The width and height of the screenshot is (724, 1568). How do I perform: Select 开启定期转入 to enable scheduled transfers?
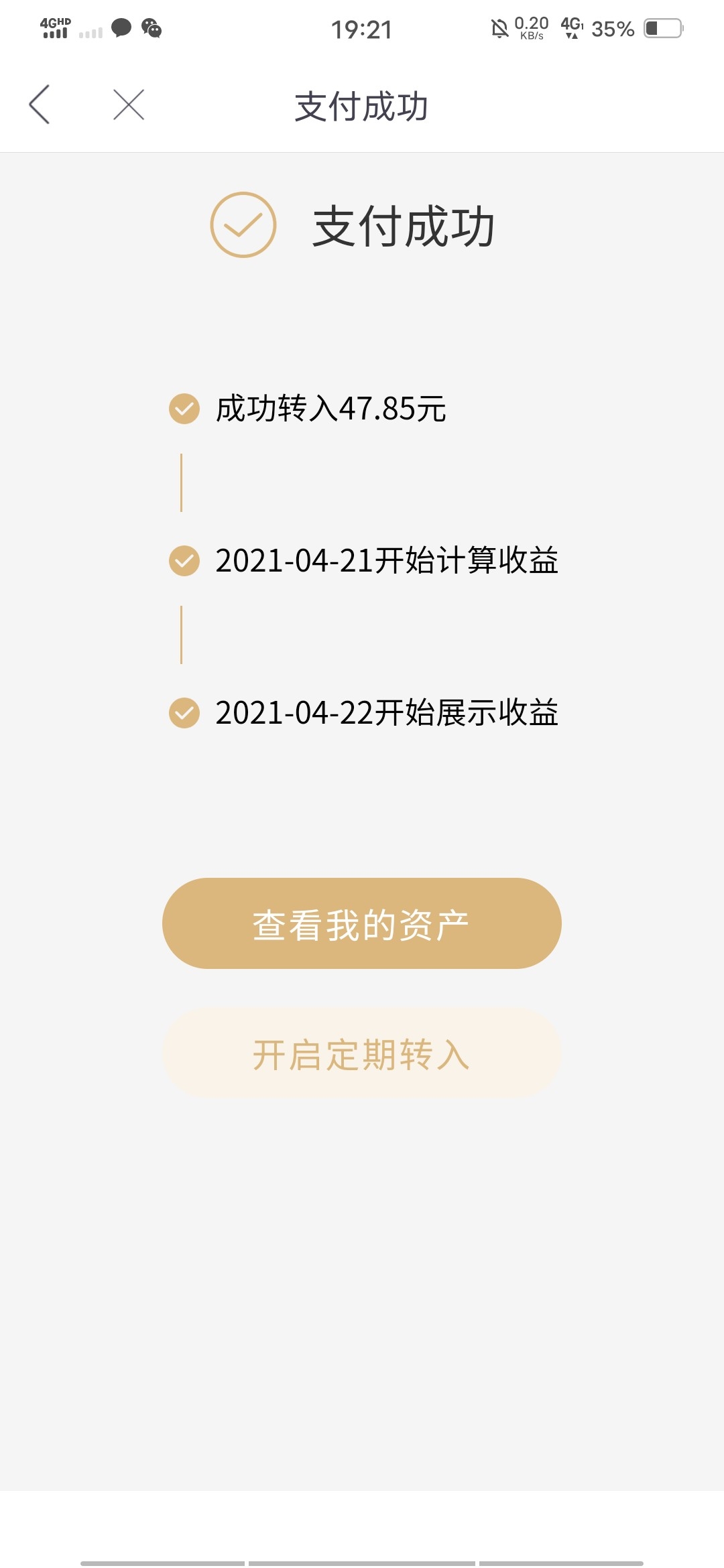[362, 1053]
